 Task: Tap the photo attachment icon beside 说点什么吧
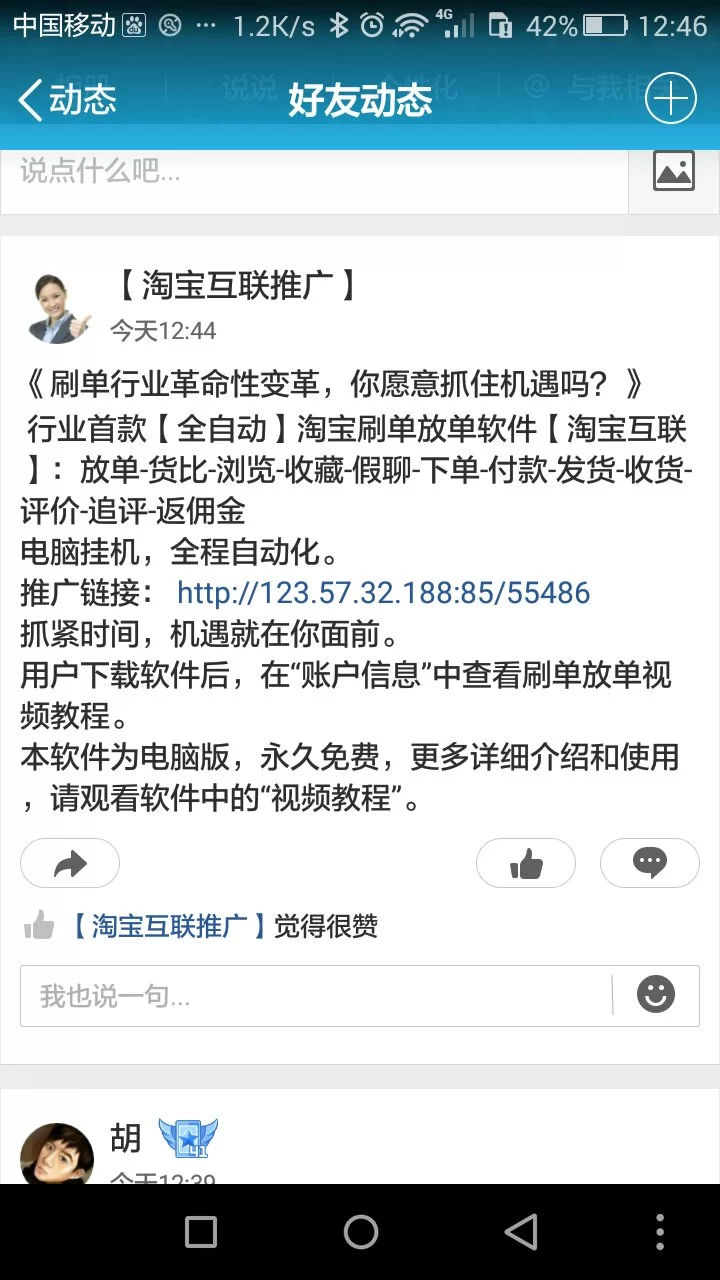tap(674, 170)
